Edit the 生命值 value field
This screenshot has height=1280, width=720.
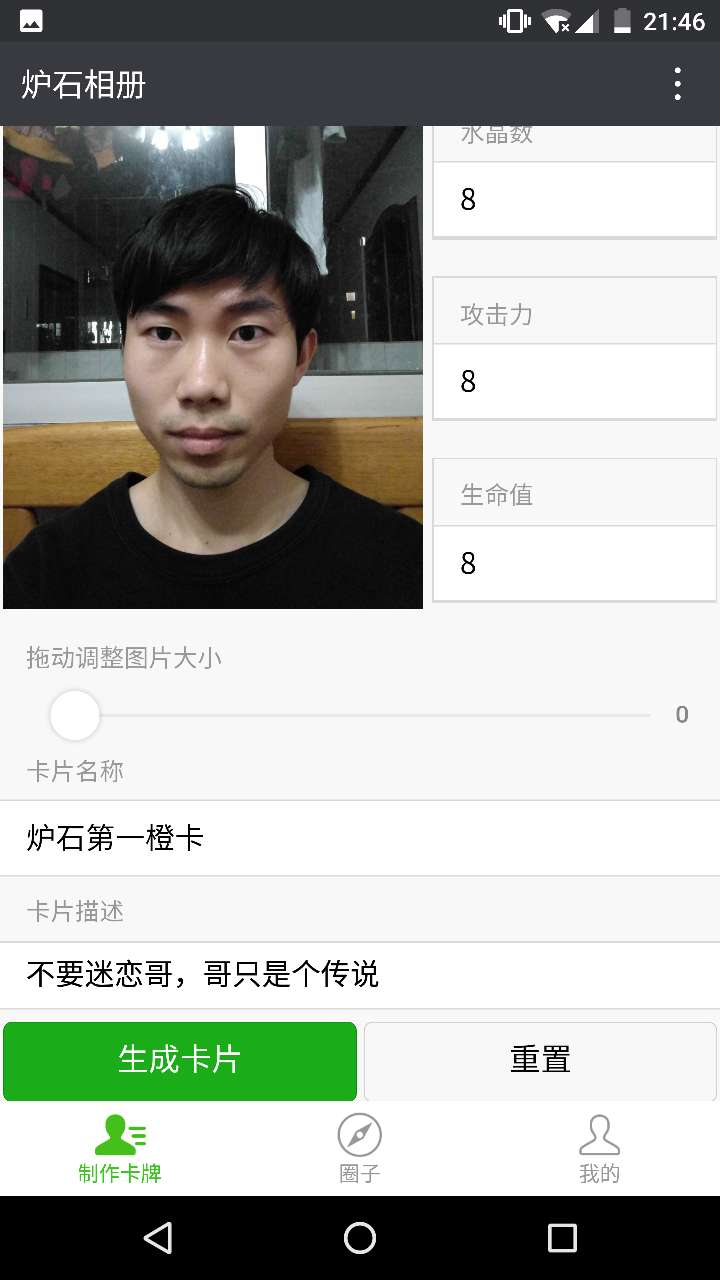point(574,564)
